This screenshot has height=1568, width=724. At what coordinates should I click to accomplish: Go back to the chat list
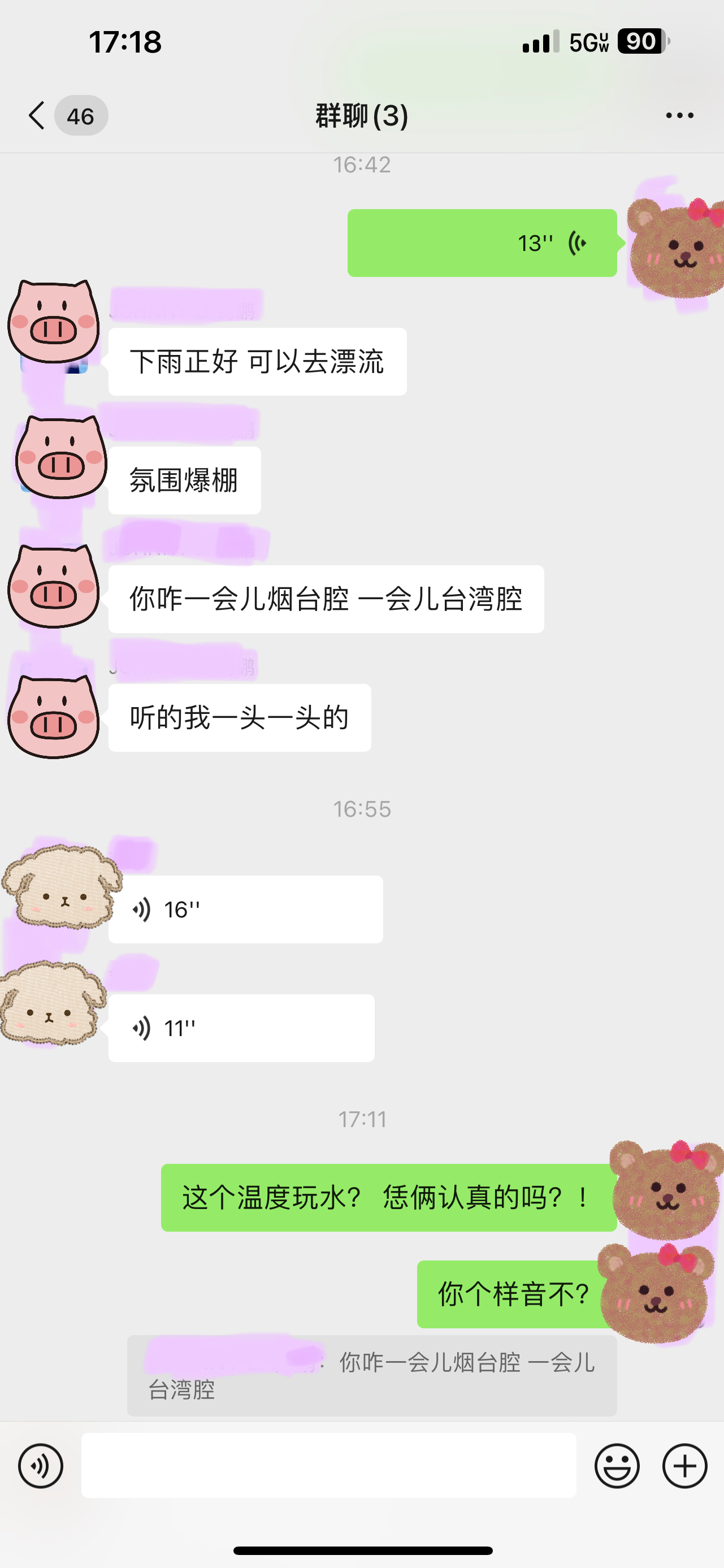point(38,115)
